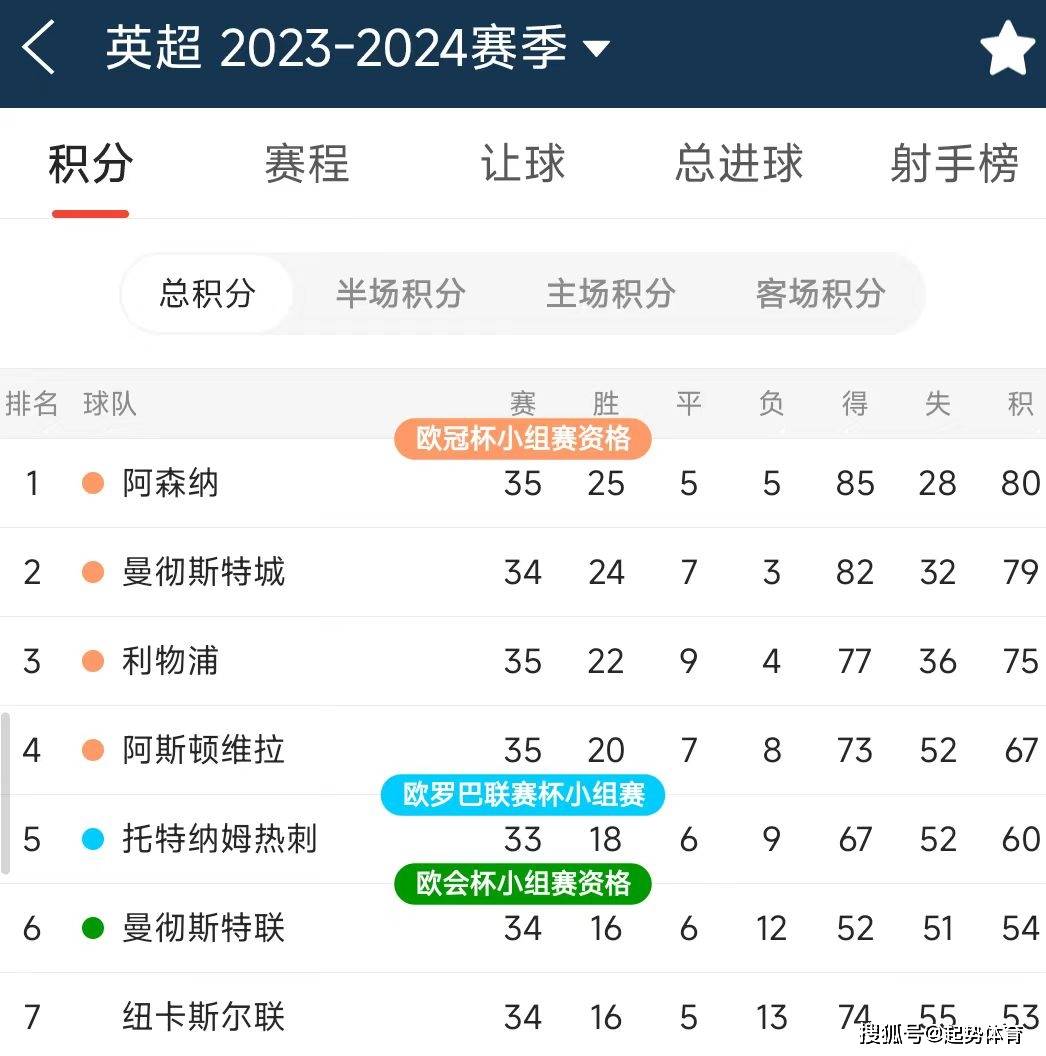The height and width of the screenshot is (1056, 1046).
Task: Open the 阿斯顿维拉 team row
Action: point(203,751)
